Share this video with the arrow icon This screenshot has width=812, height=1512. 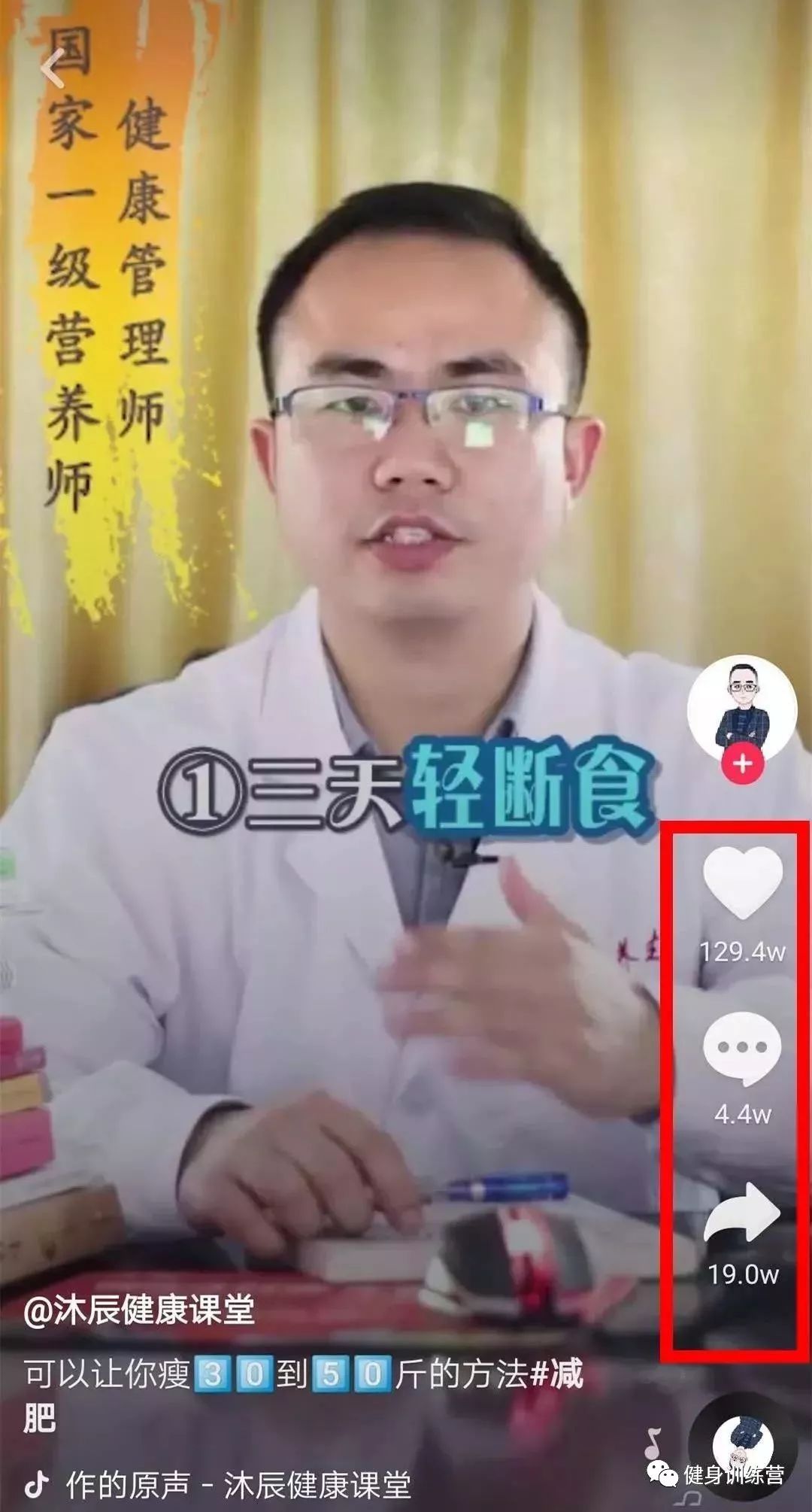tap(743, 1212)
